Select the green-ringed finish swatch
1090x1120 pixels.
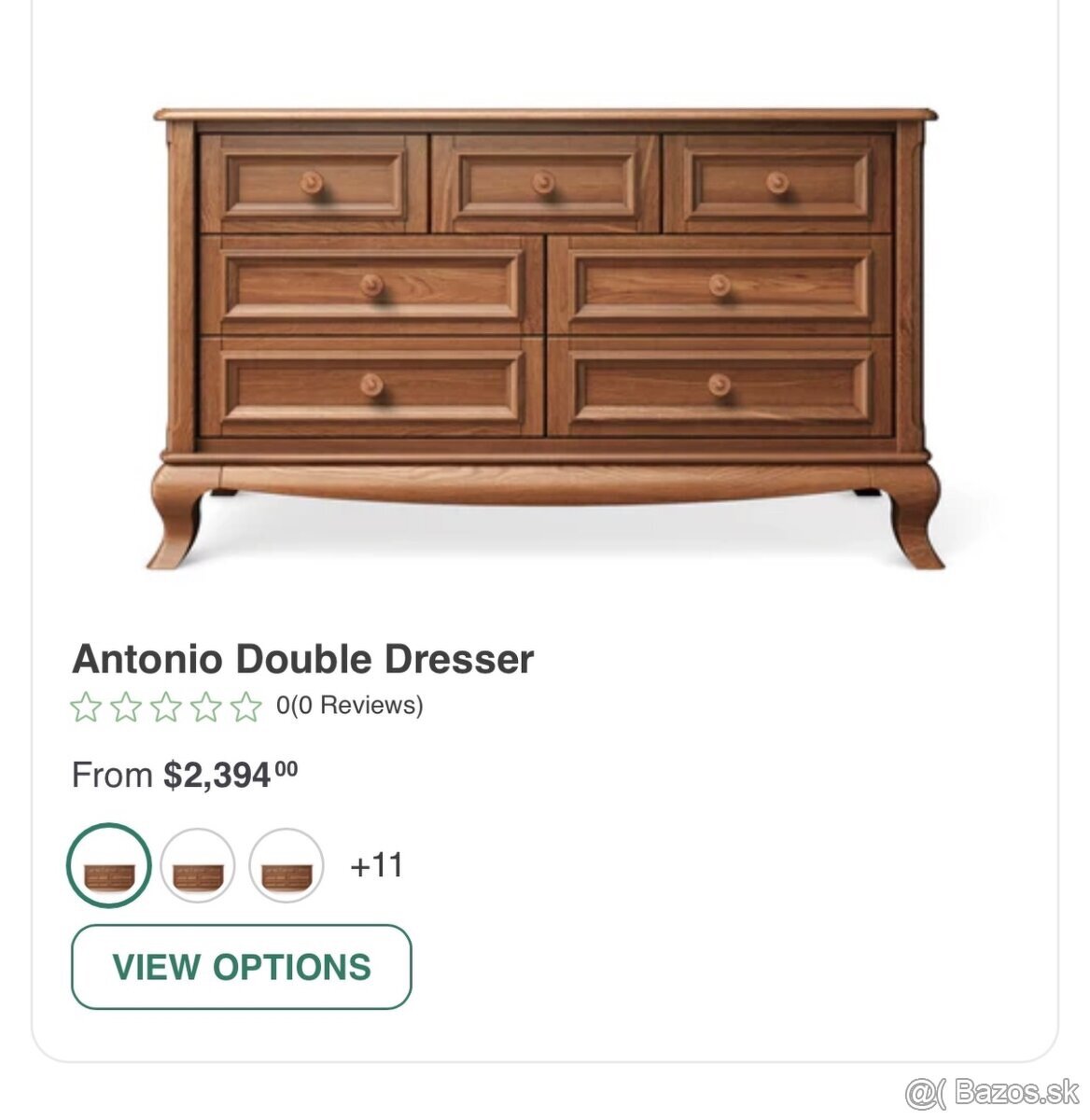tap(109, 866)
